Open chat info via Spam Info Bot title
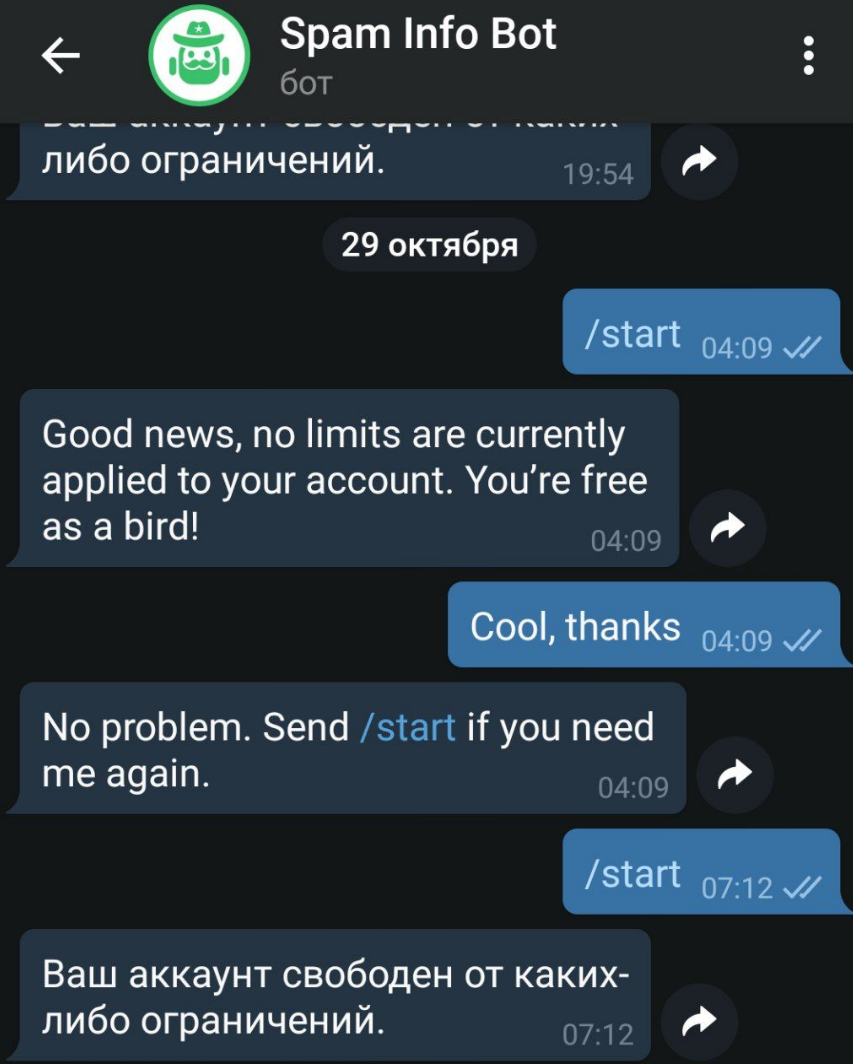 click(x=418, y=37)
